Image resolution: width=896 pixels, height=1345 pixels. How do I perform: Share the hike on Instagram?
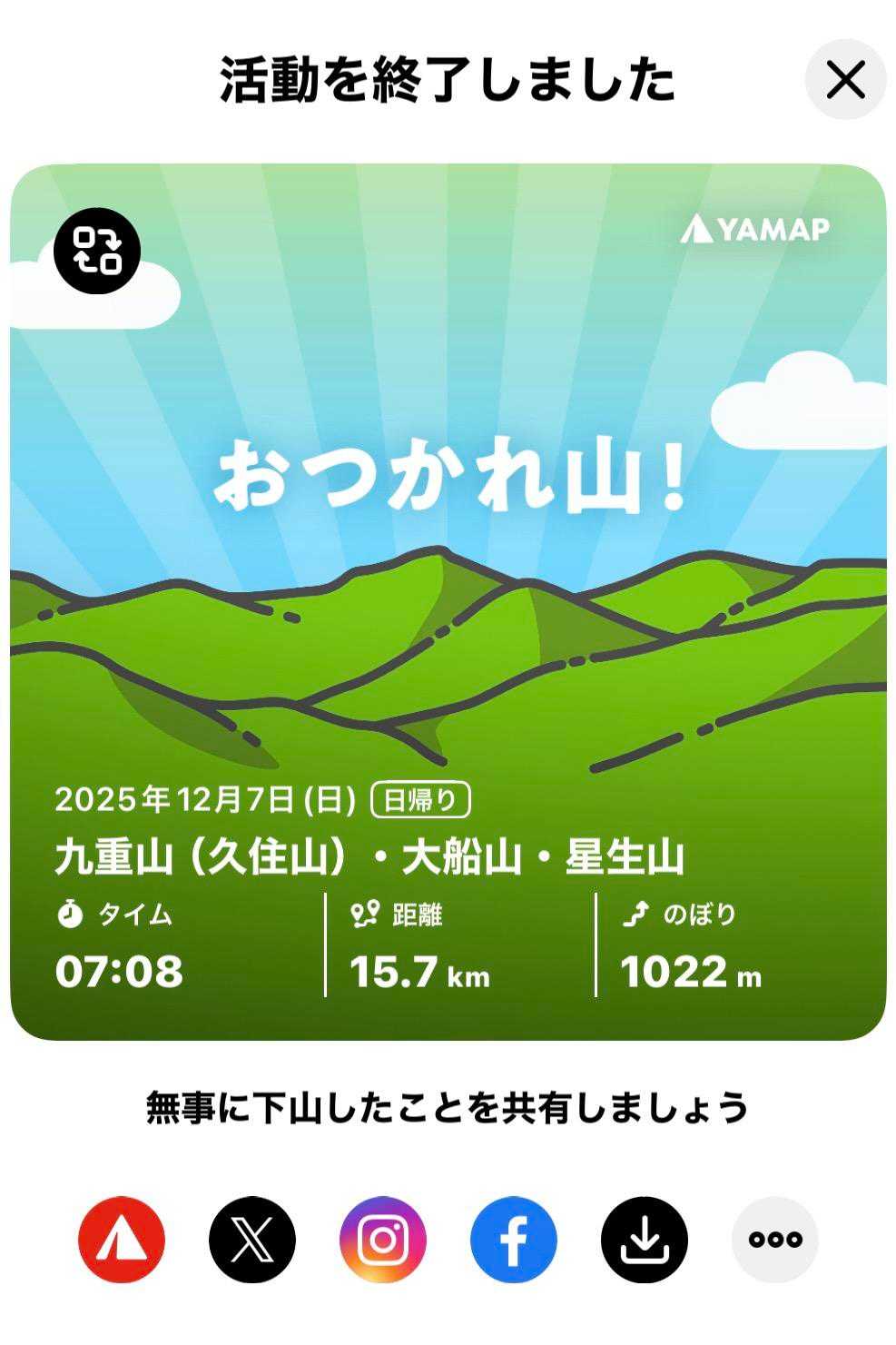(x=383, y=1239)
